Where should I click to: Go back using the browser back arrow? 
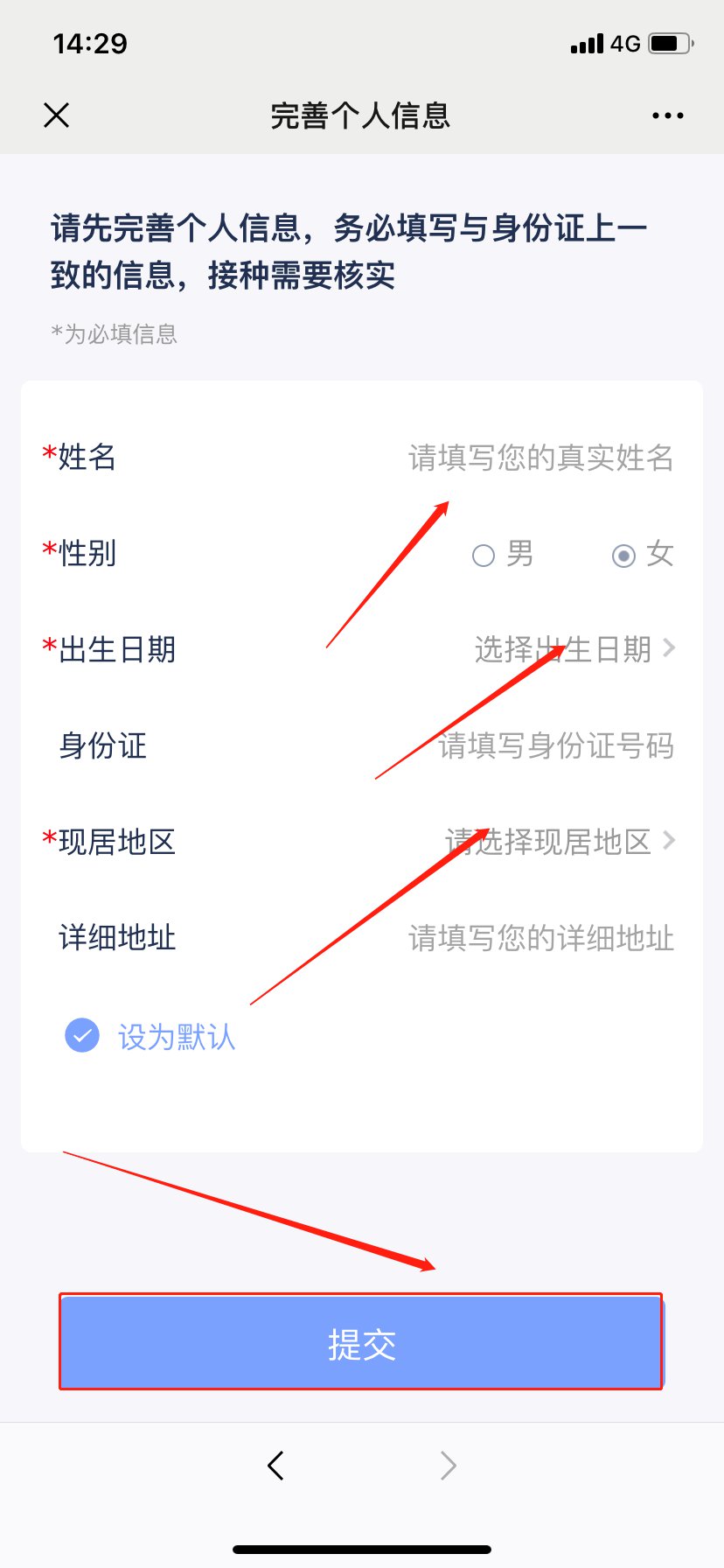pos(275,1465)
